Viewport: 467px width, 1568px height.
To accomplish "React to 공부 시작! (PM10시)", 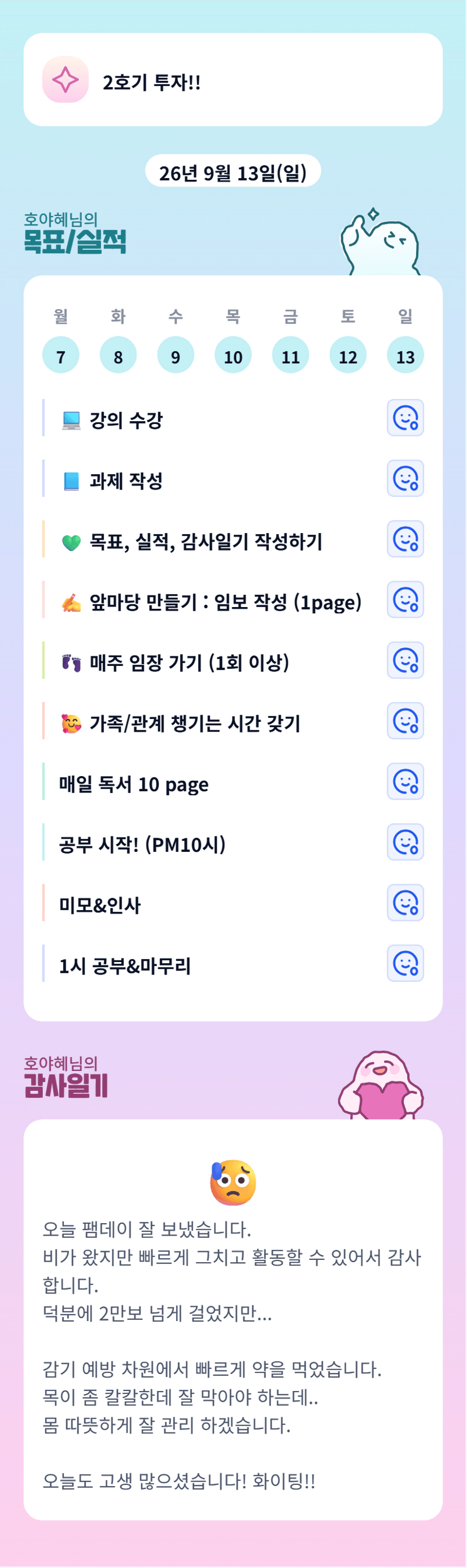I will (x=405, y=842).
